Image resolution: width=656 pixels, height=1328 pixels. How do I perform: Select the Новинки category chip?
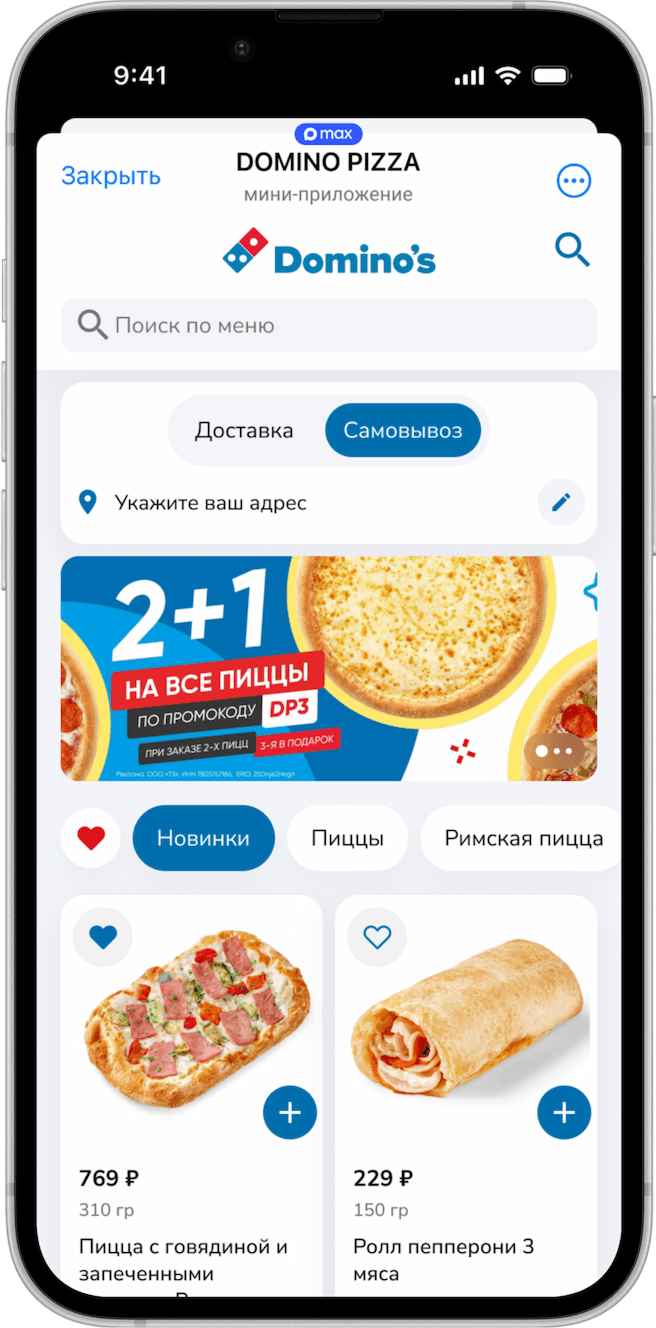(x=203, y=838)
